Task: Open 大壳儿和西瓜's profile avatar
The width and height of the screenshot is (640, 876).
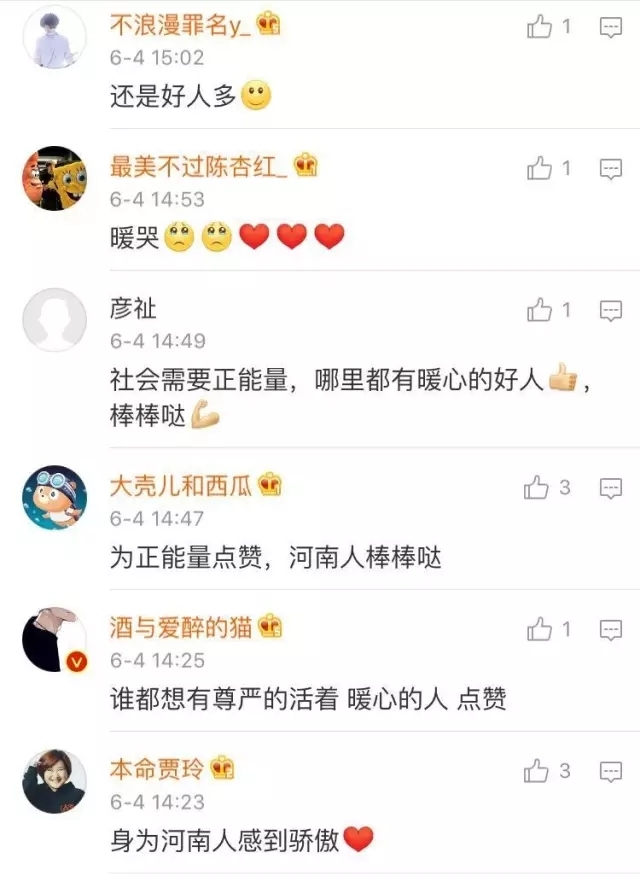Action: click(x=54, y=498)
